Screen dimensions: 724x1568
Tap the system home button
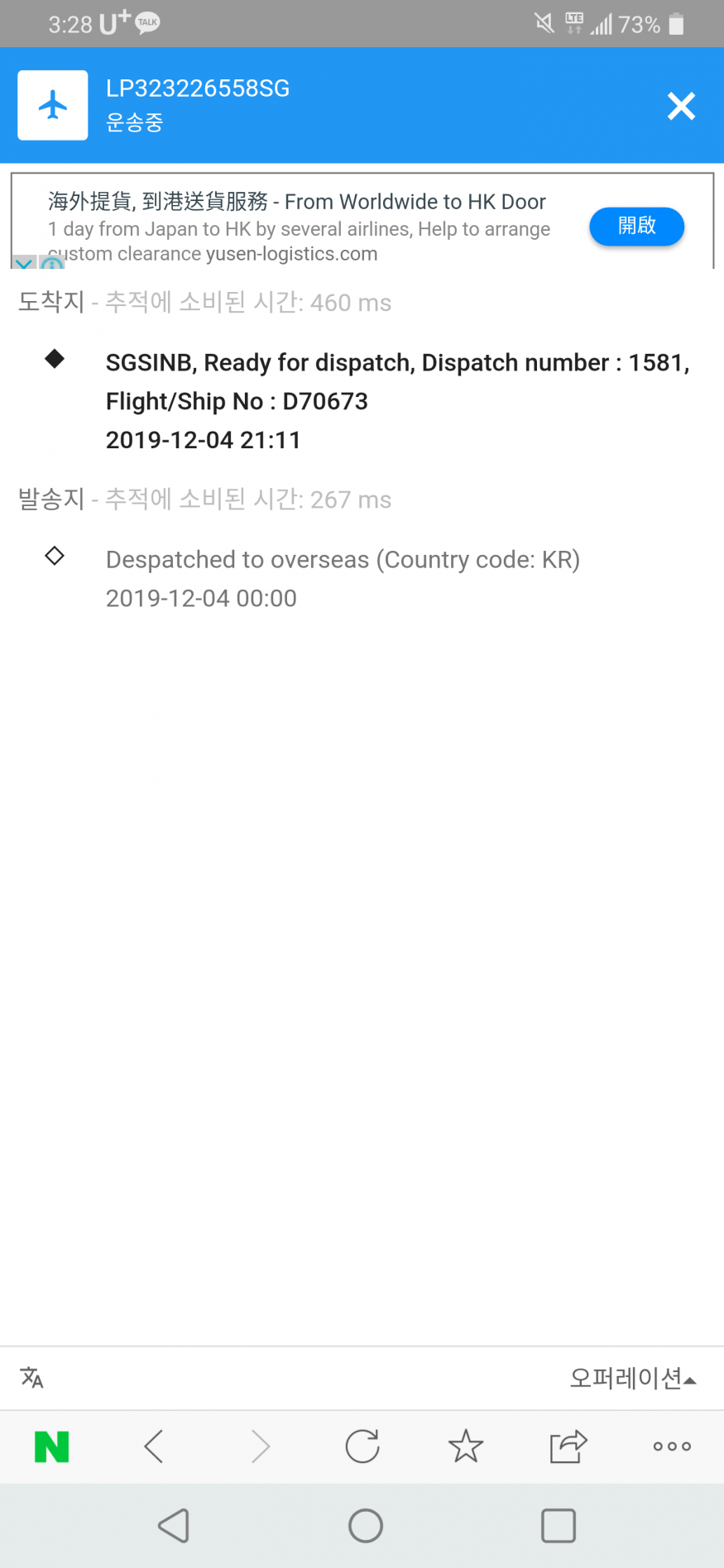coord(366,1526)
